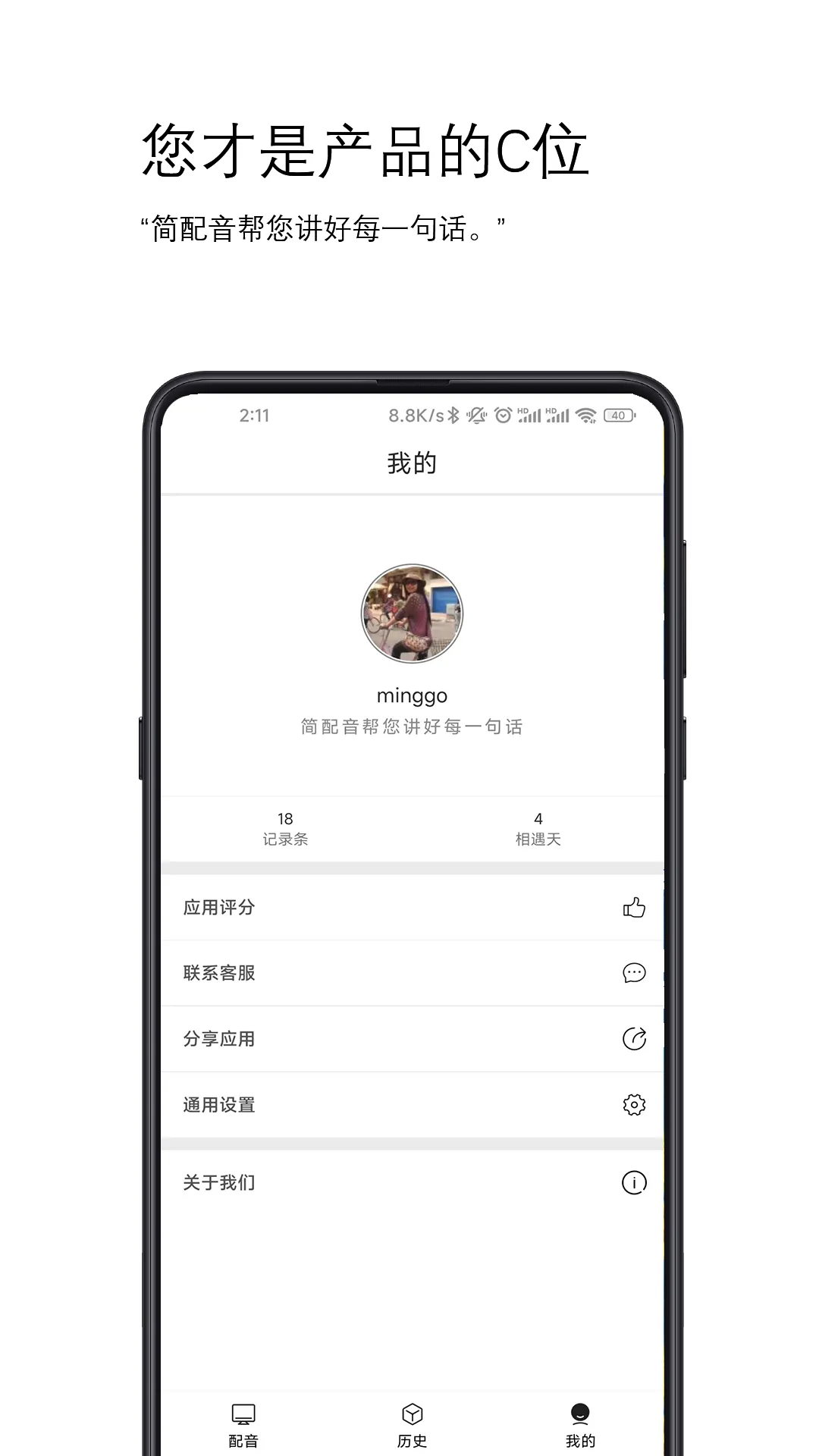Click the thumbs-up icon beside 应用评分
Screen dimensions: 819x1456
coord(635,908)
